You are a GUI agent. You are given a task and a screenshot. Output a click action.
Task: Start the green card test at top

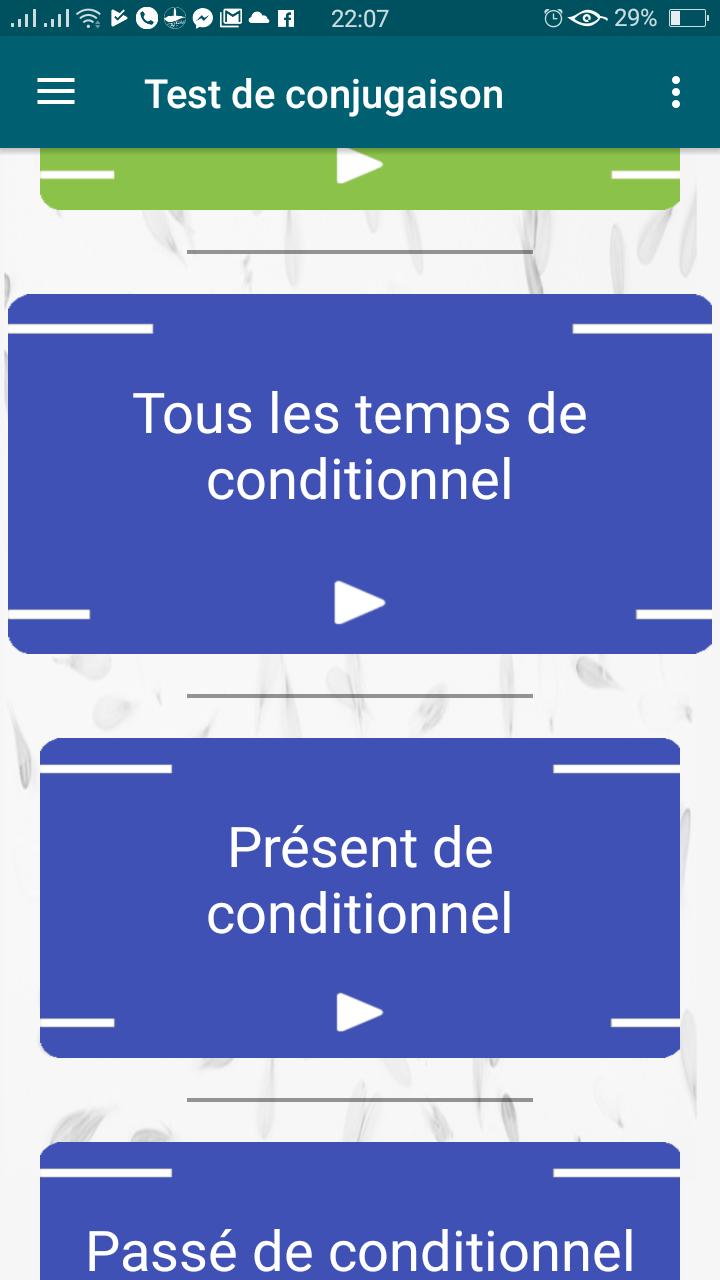(360, 168)
